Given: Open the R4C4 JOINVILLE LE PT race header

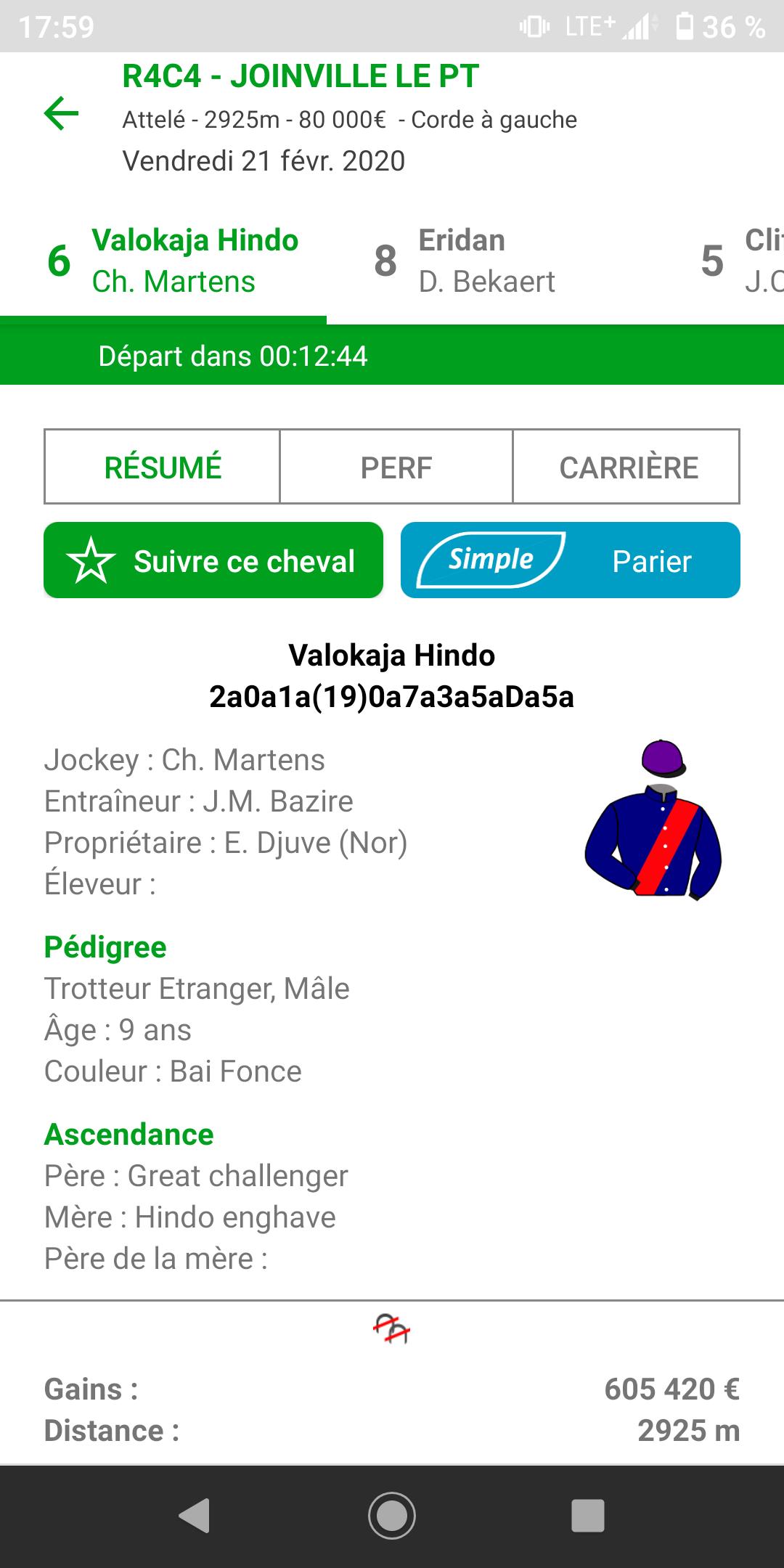Looking at the screenshot, I should point(299,75).
